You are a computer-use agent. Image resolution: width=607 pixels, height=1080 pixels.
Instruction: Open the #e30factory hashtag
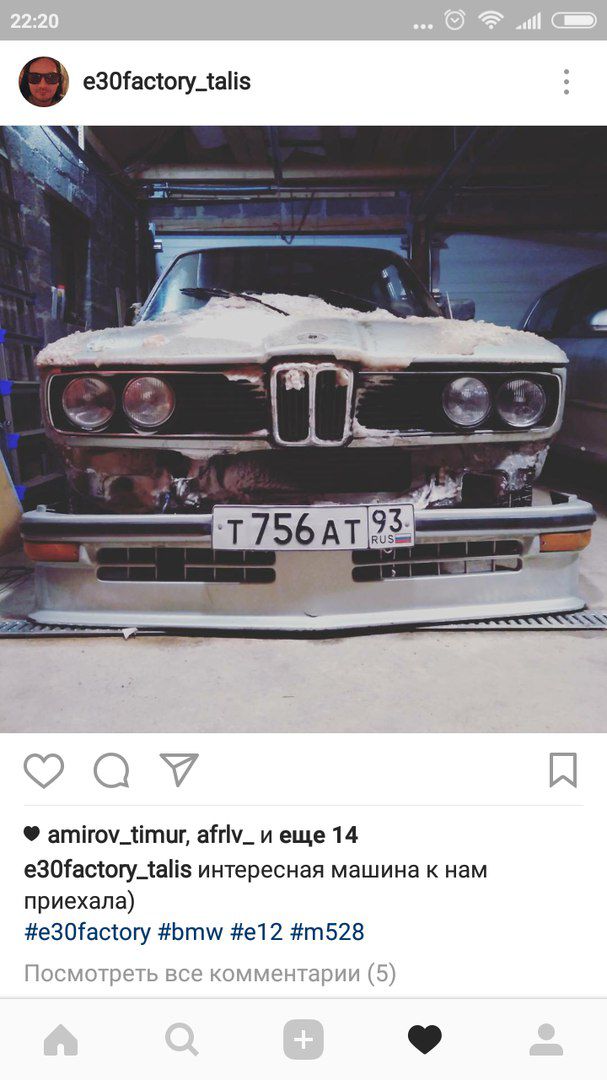88,932
